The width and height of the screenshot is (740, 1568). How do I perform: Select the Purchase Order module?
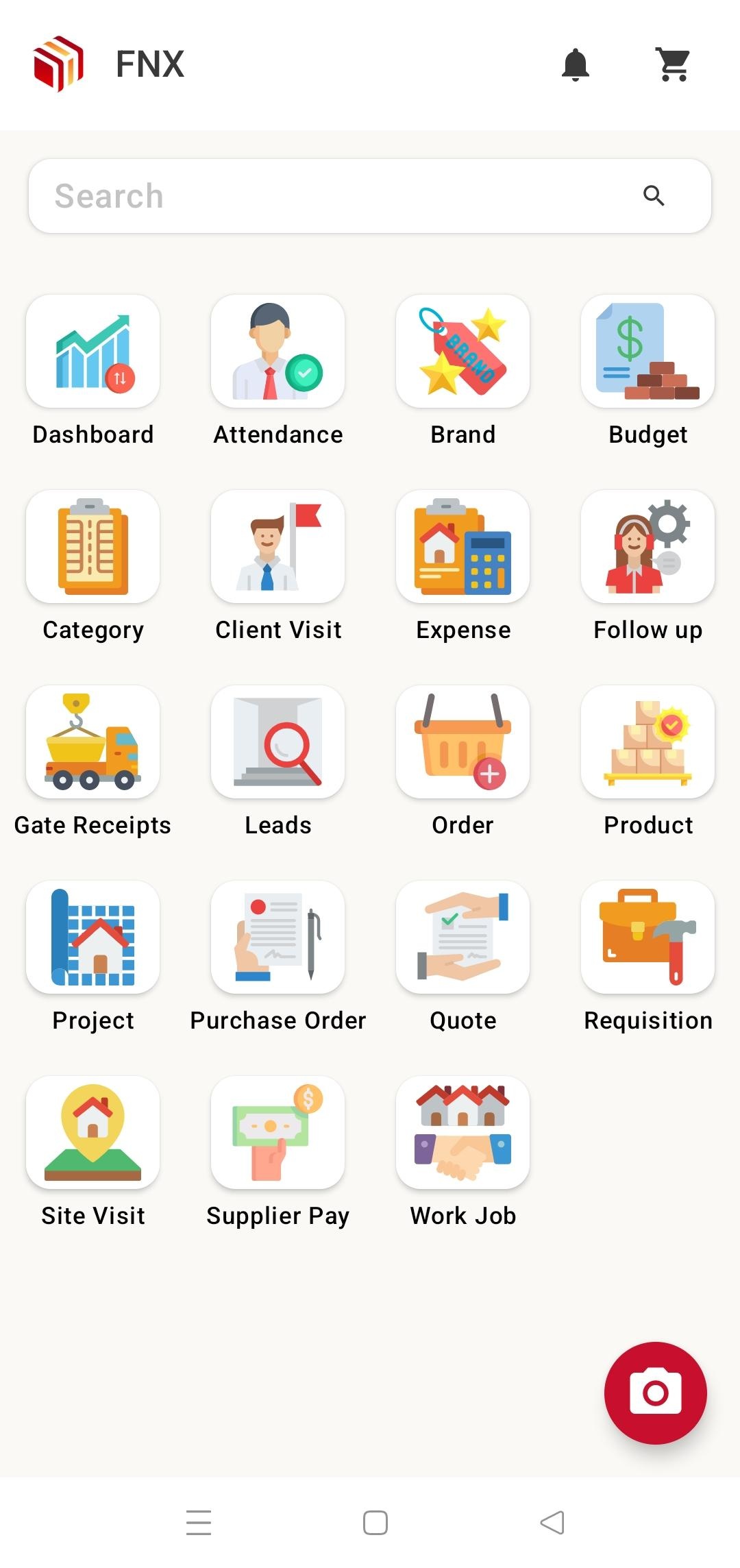277,937
